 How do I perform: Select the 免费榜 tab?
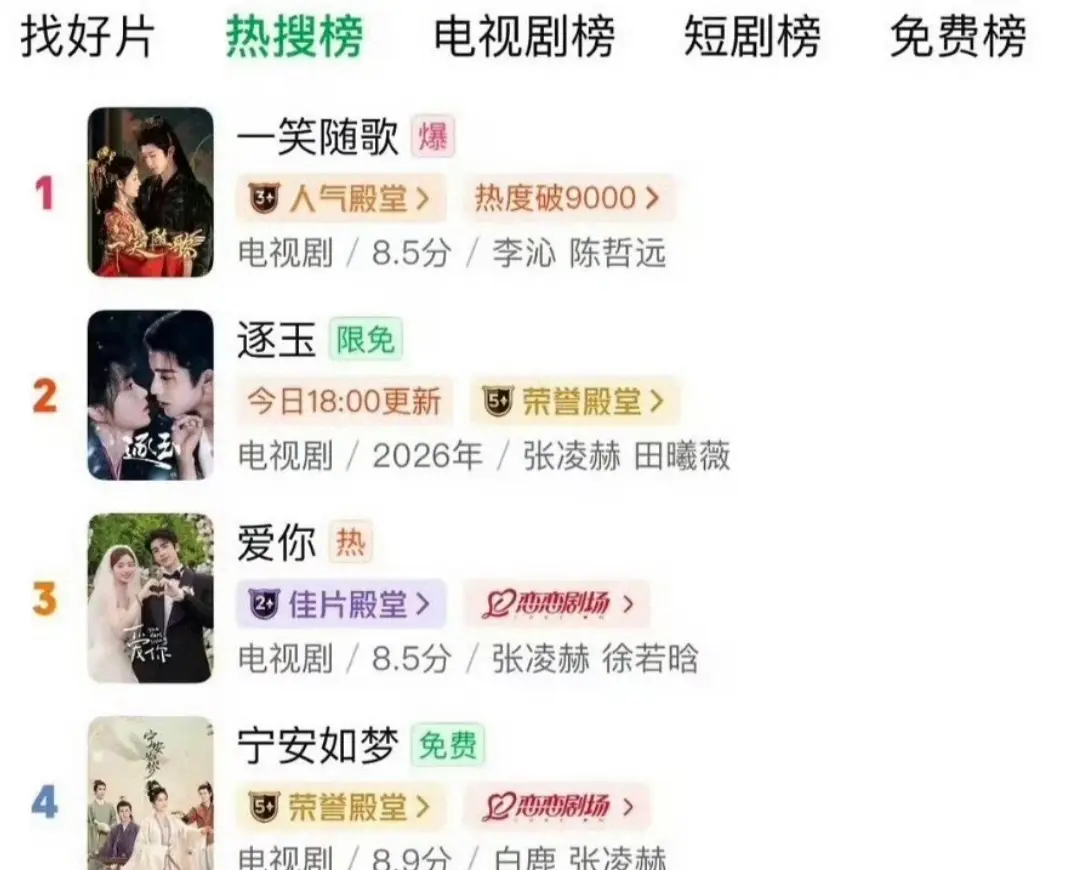click(x=958, y=38)
